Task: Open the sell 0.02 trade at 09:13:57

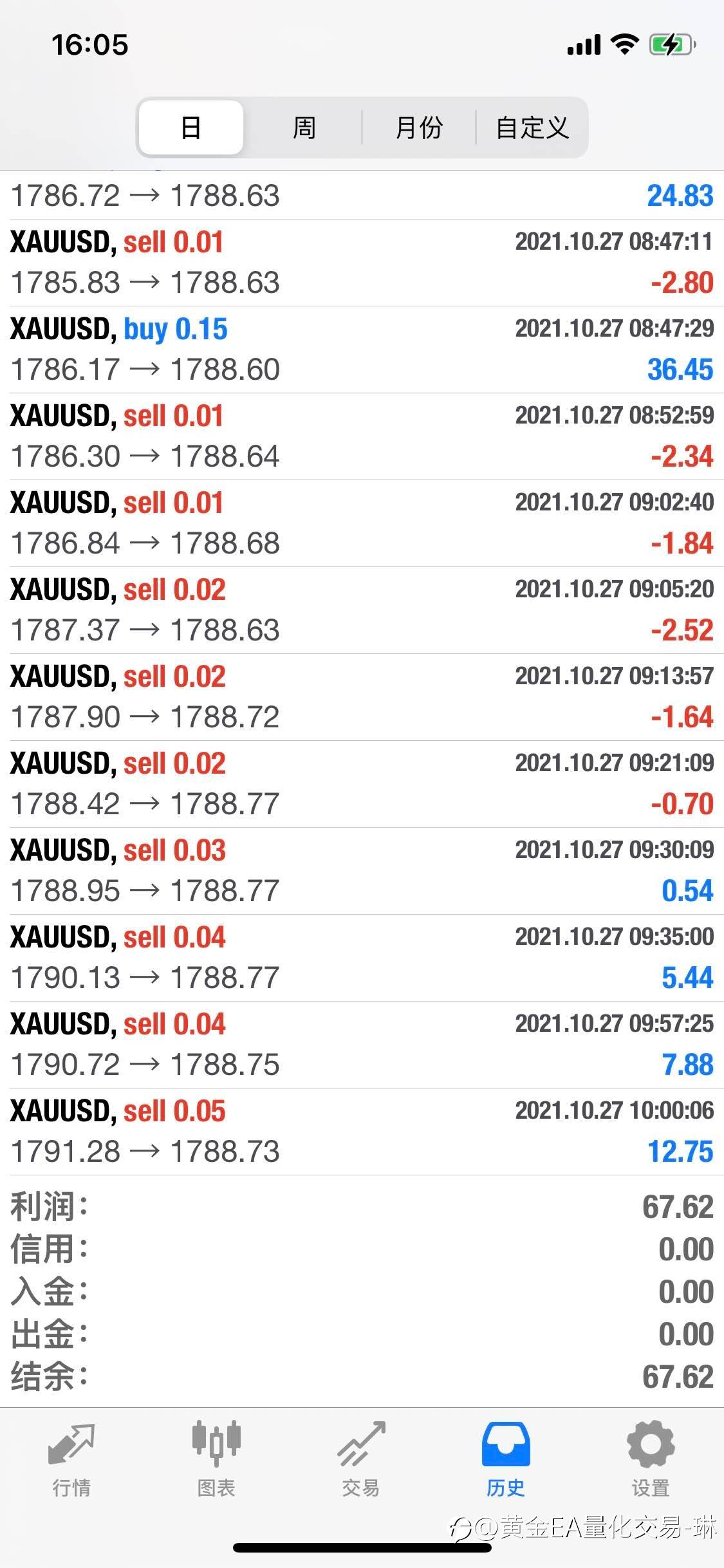Action: tap(362, 697)
